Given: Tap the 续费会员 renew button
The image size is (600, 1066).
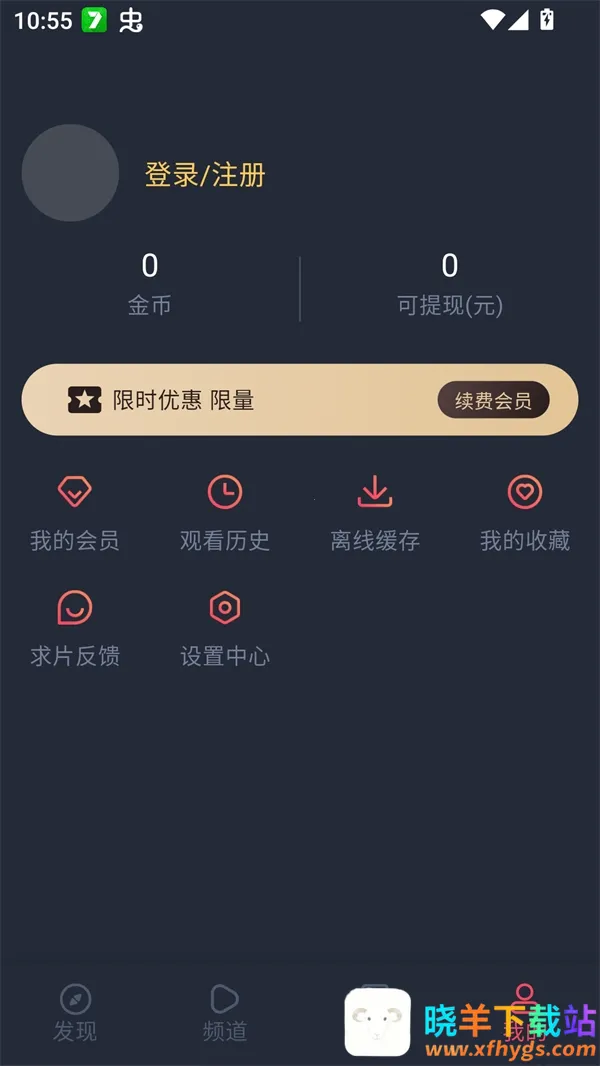Looking at the screenshot, I should click(493, 400).
